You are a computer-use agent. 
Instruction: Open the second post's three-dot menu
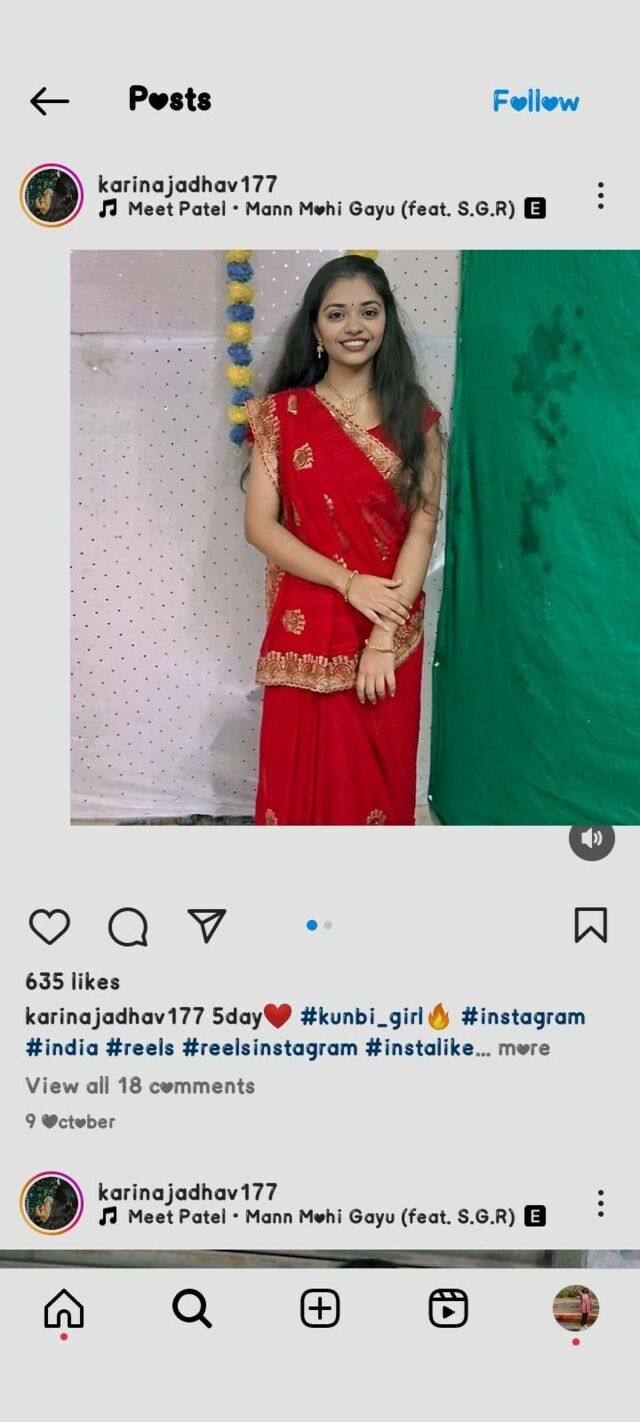coord(600,1203)
